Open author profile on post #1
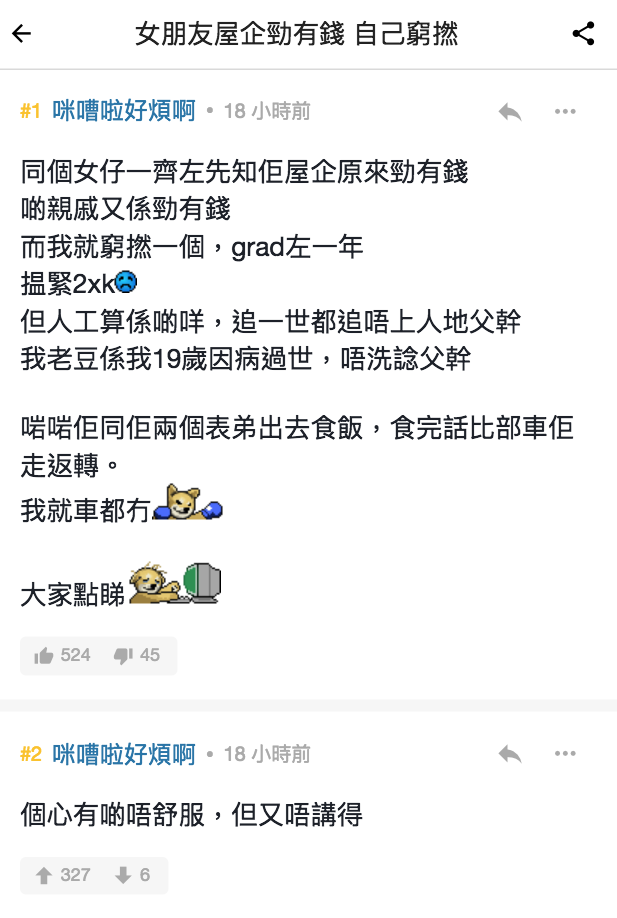Image resolution: width=617 pixels, height=918 pixels. pos(123,111)
